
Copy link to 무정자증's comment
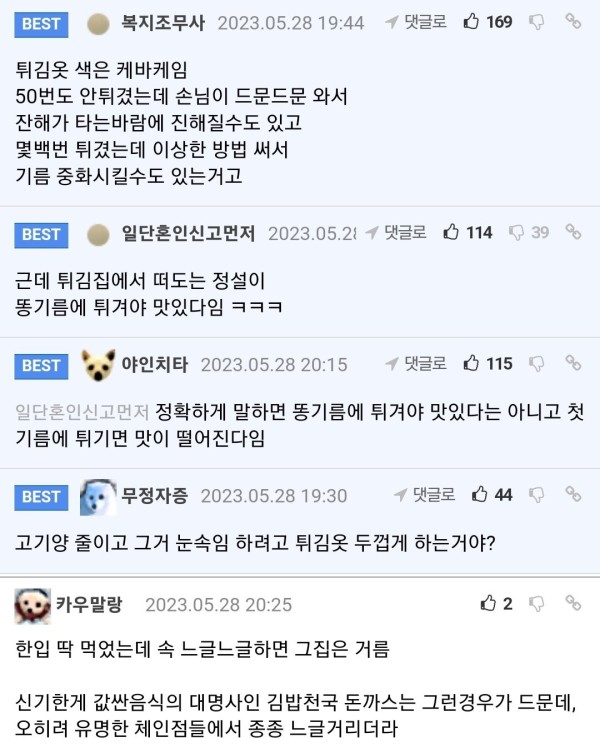573,494
